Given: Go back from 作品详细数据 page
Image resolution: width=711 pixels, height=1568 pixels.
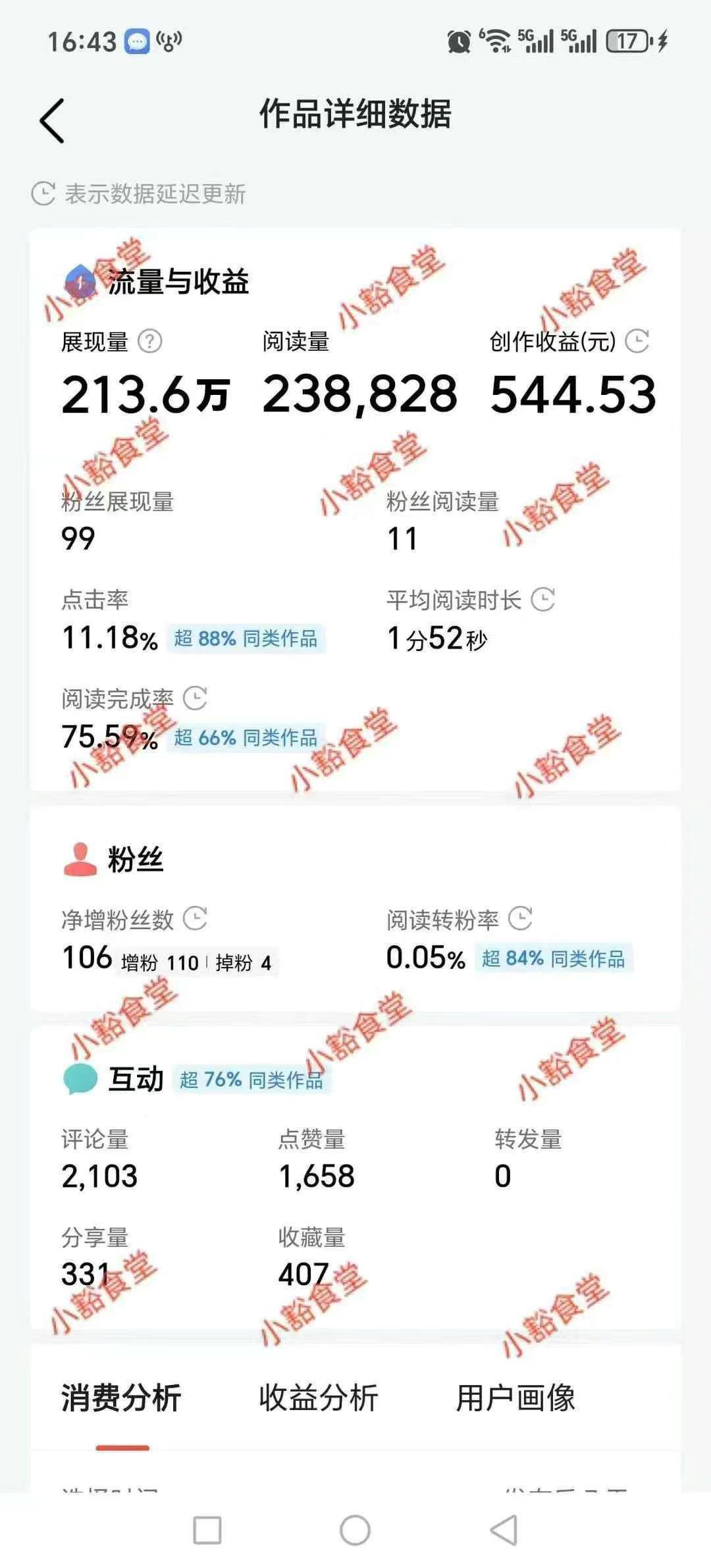Looking at the screenshot, I should [52, 121].
